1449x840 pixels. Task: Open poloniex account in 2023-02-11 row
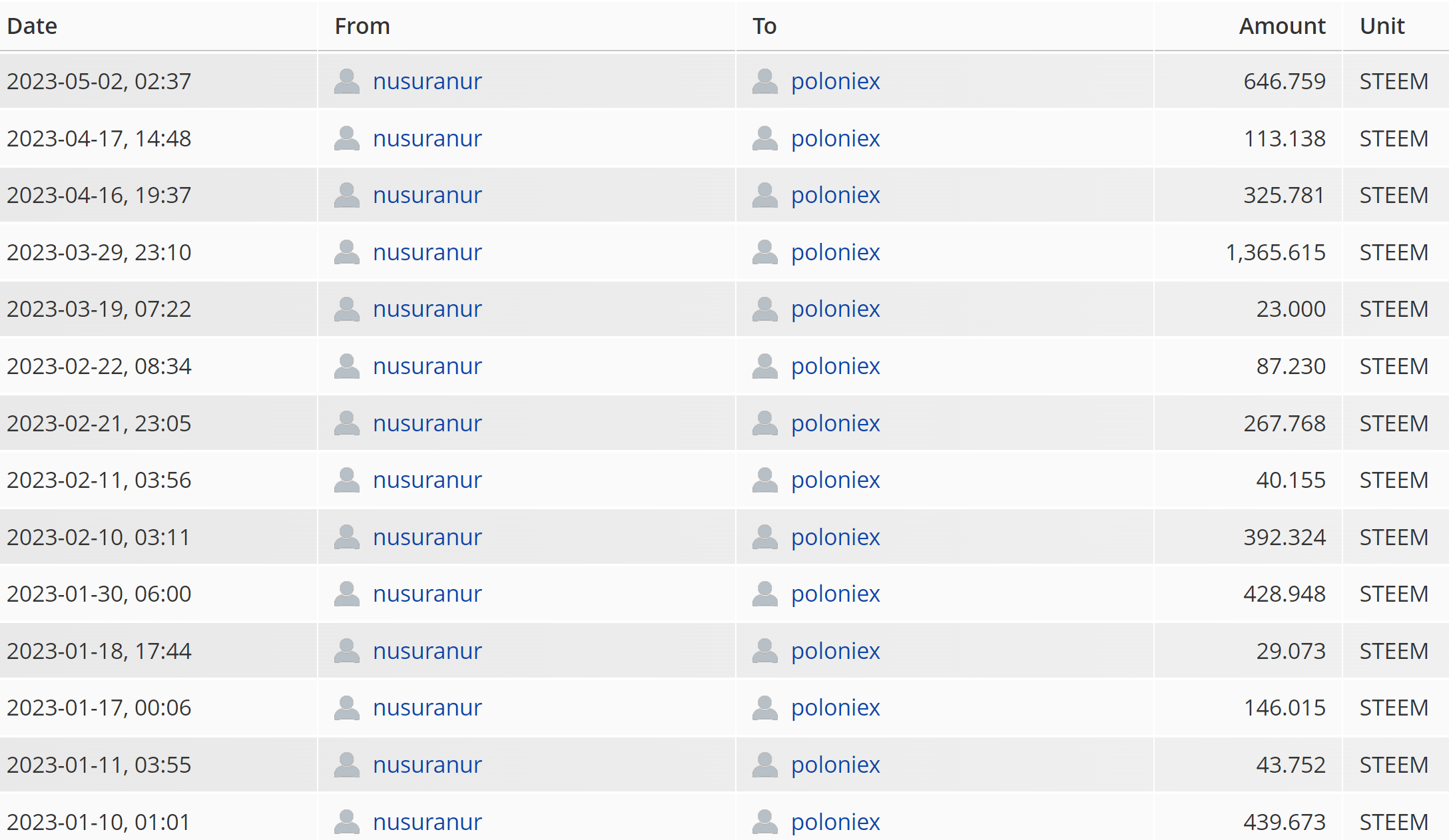pyautogui.click(x=835, y=480)
